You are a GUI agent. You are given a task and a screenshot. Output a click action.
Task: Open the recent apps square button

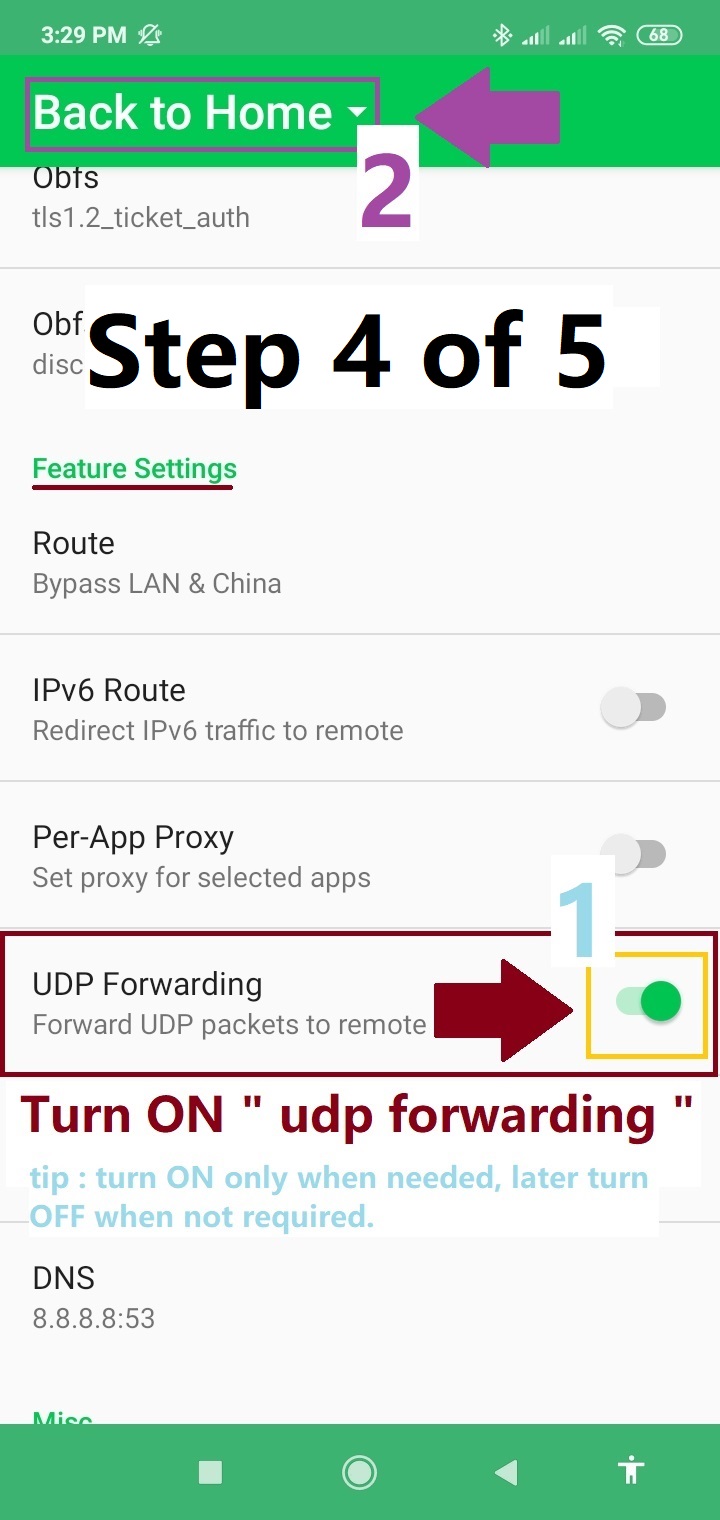[210, 1472]
